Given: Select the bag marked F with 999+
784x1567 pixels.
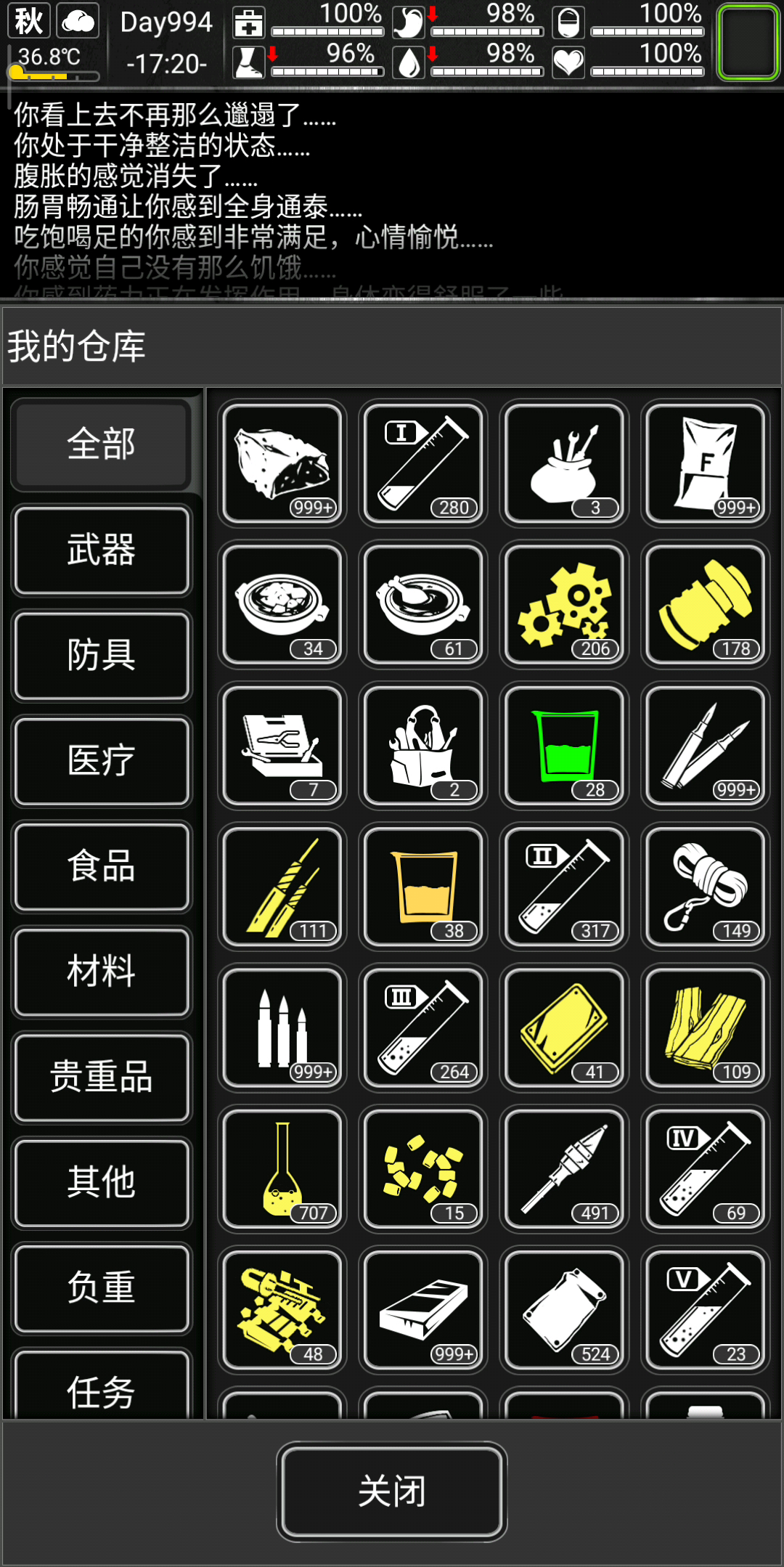Looking at the screenshot, I should [x=706, y=463].
